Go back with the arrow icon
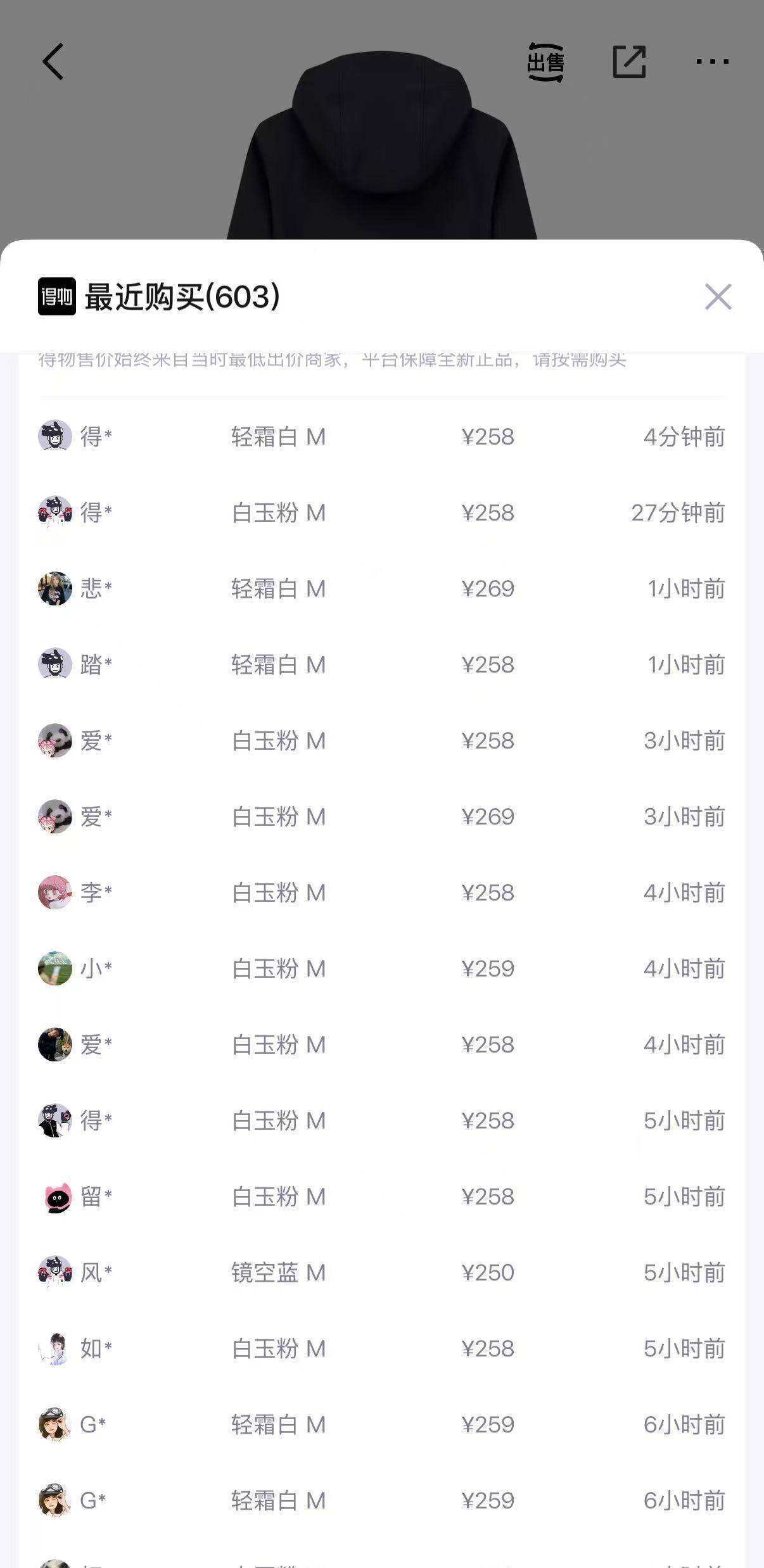Viewport: 764px width, 1568px height. click(x=53, y=61)
